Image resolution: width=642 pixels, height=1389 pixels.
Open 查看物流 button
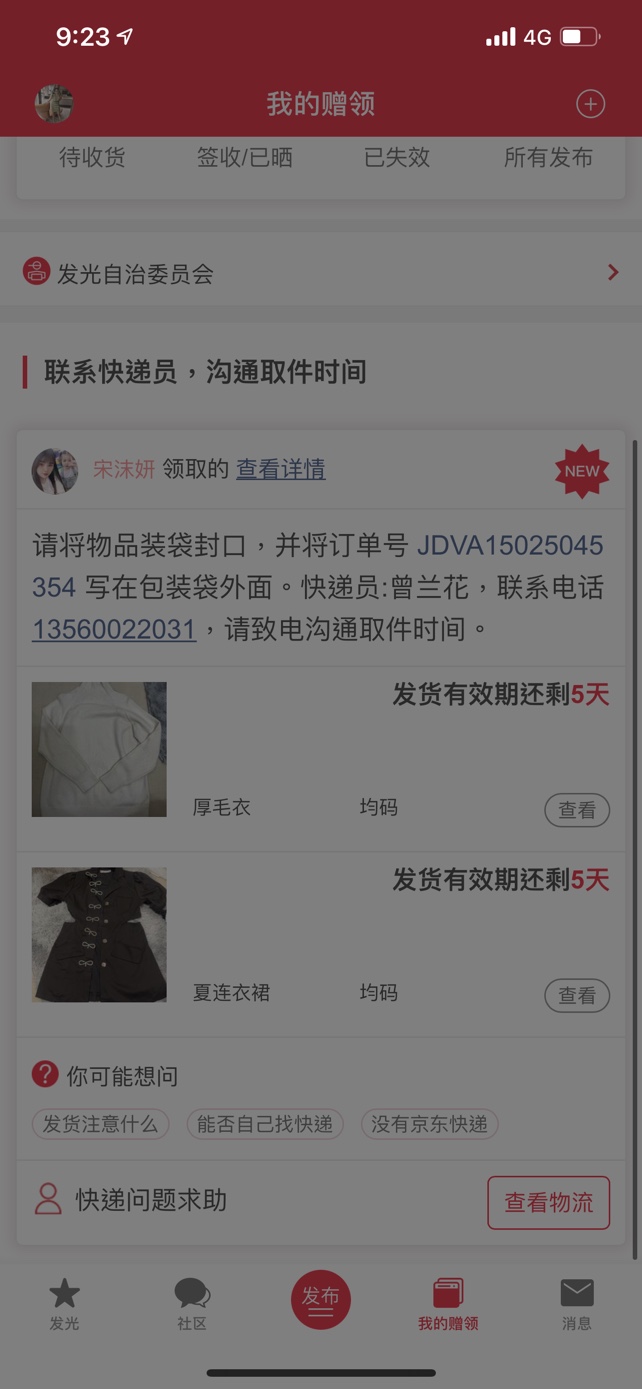pos(548,1202)
